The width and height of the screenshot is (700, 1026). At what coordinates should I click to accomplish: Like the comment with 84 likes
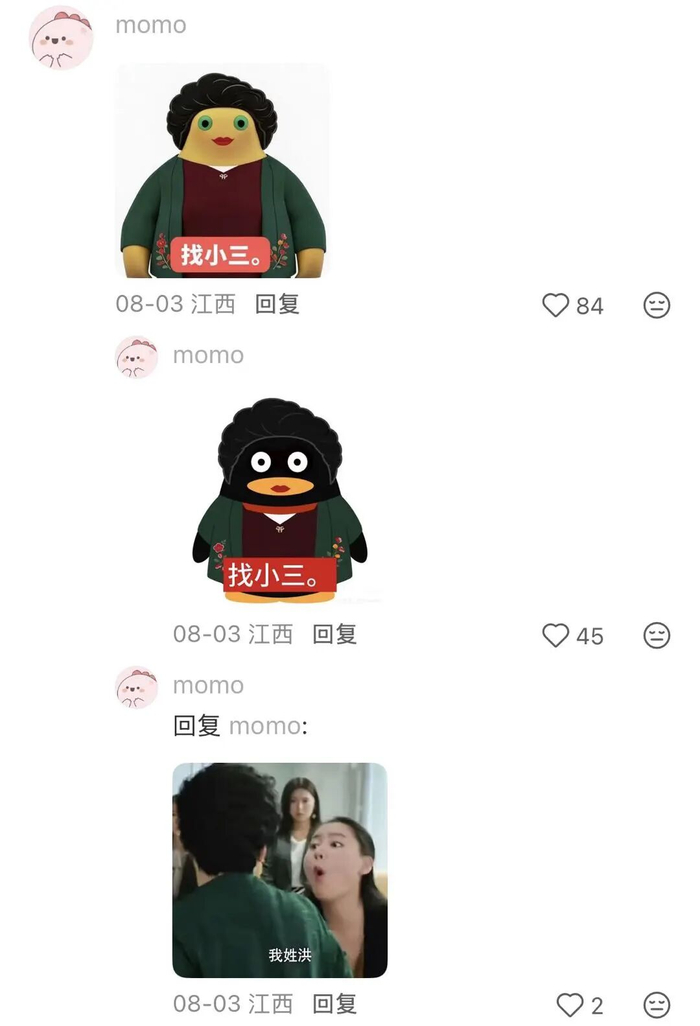555,305
